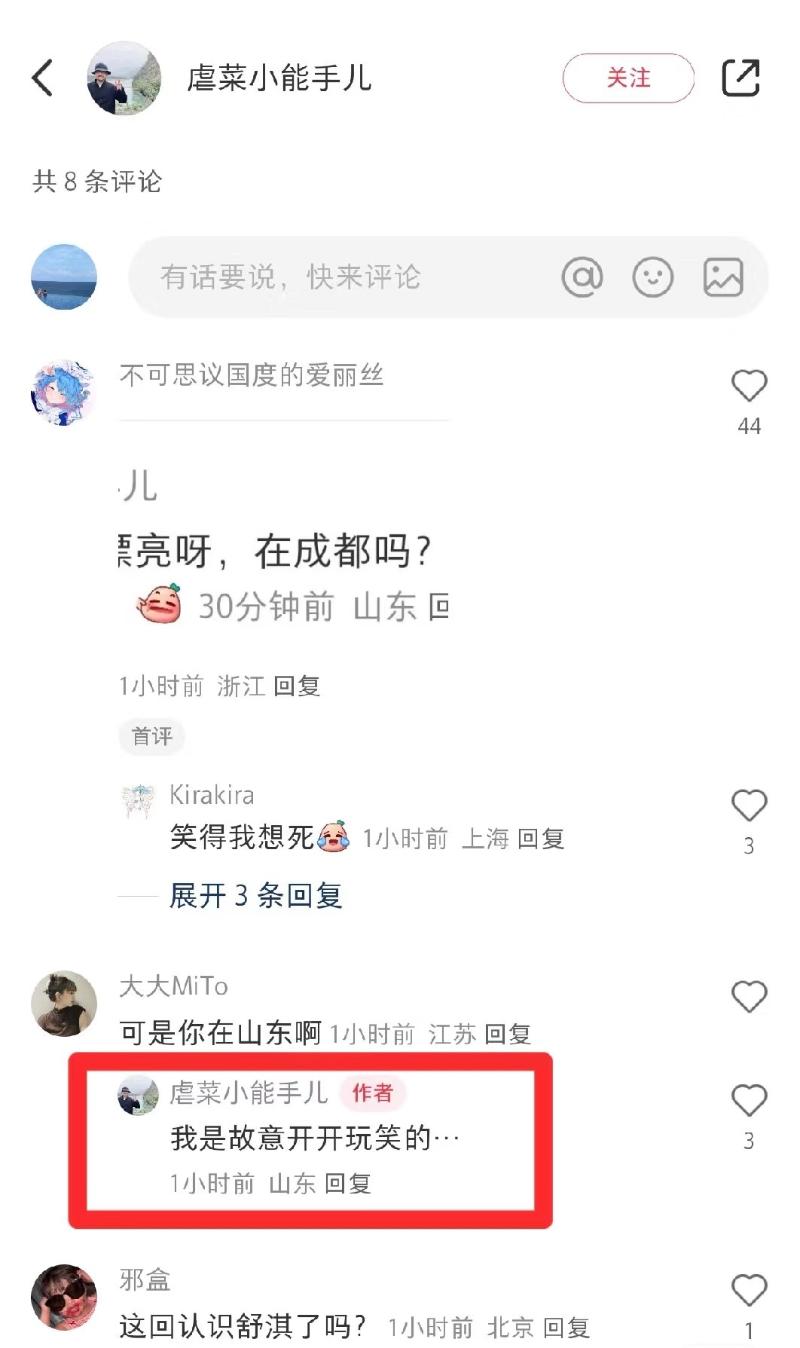
Task: Like 邪盒's comment
Action: click(x=749, y=1291)
